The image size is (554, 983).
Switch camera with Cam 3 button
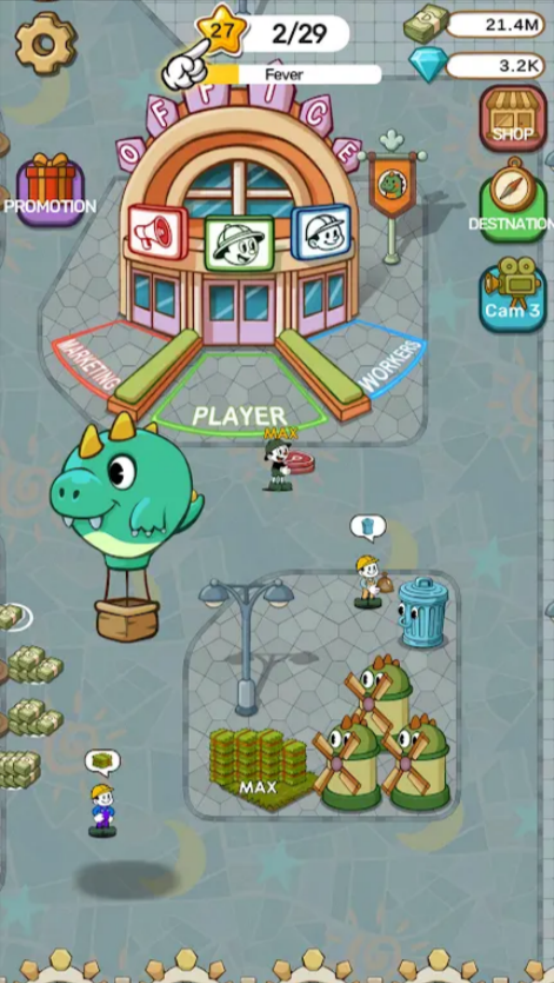pos(513,293)
